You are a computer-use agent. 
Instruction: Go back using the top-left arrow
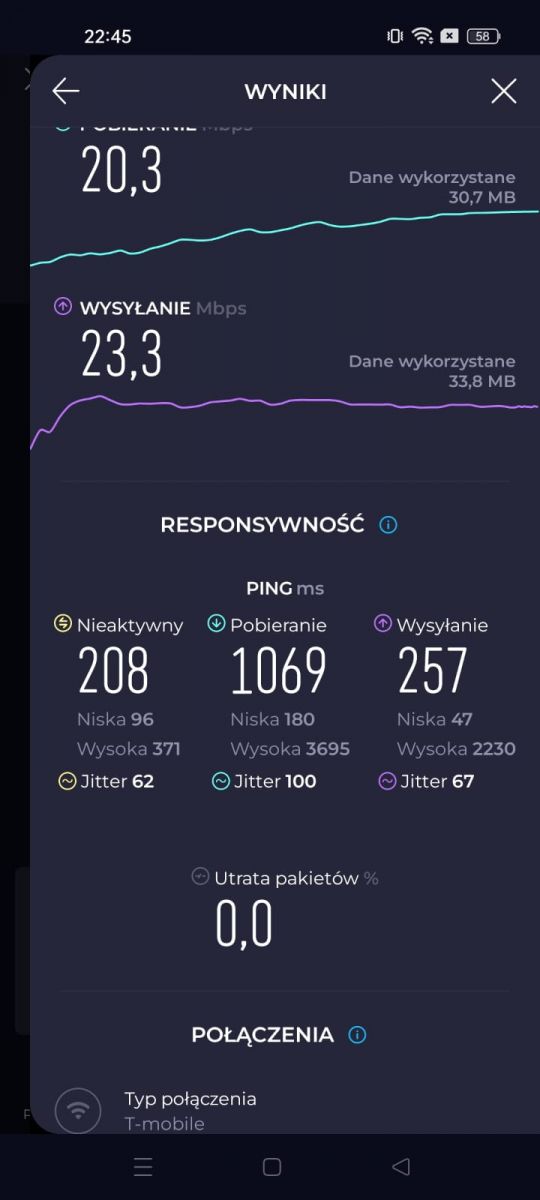tap(66, 92)
